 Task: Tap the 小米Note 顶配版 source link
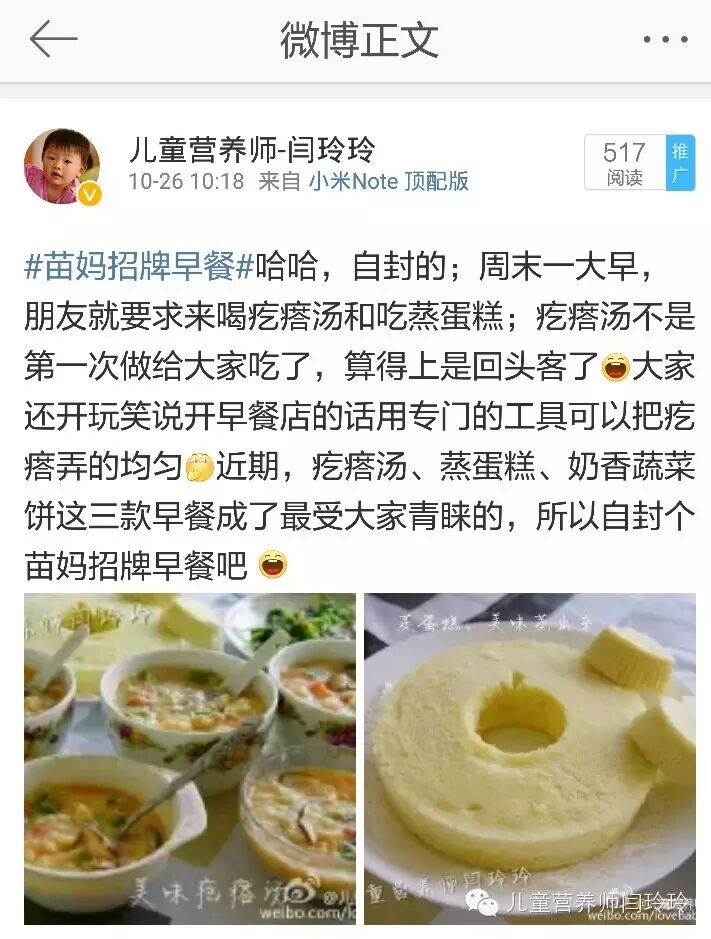[x=388, y=182]
